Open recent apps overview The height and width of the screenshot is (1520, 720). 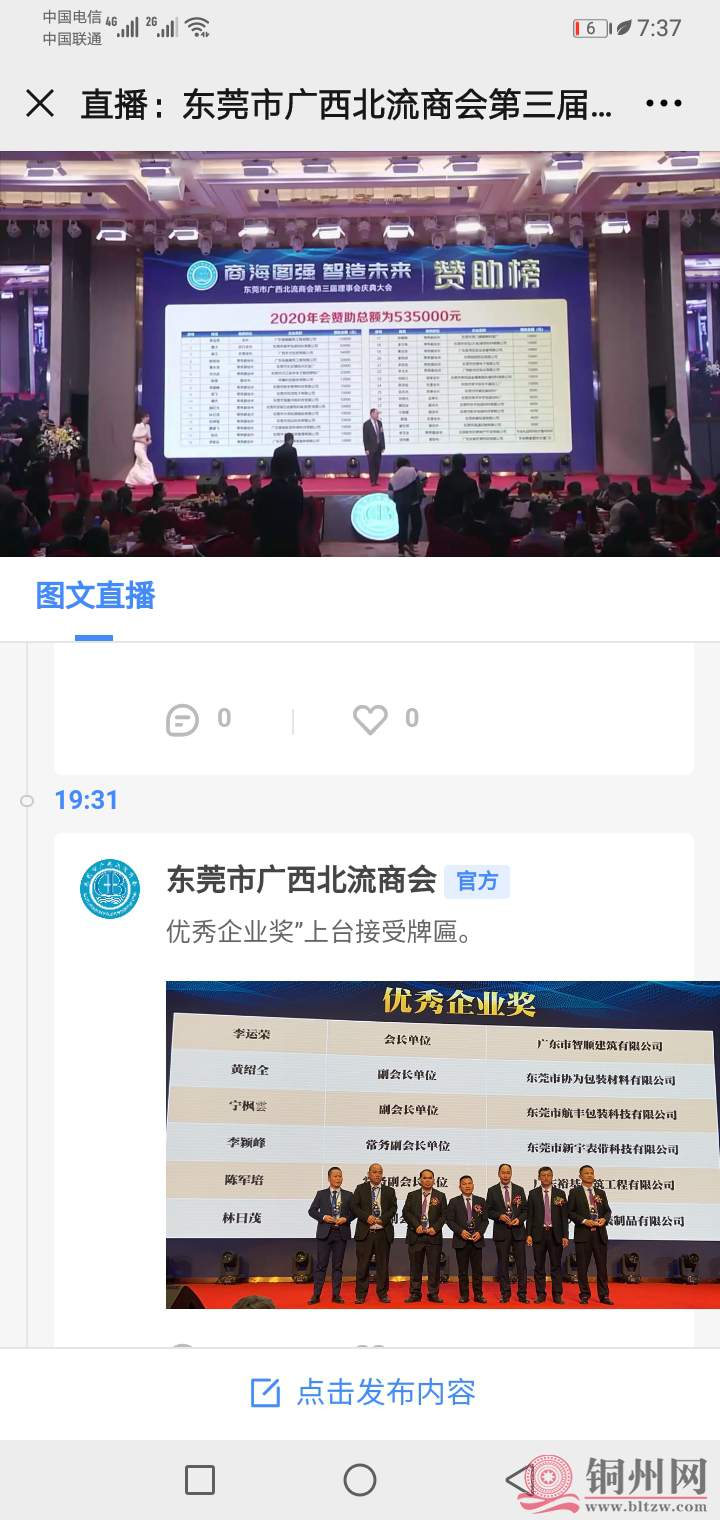(200, 1479)
